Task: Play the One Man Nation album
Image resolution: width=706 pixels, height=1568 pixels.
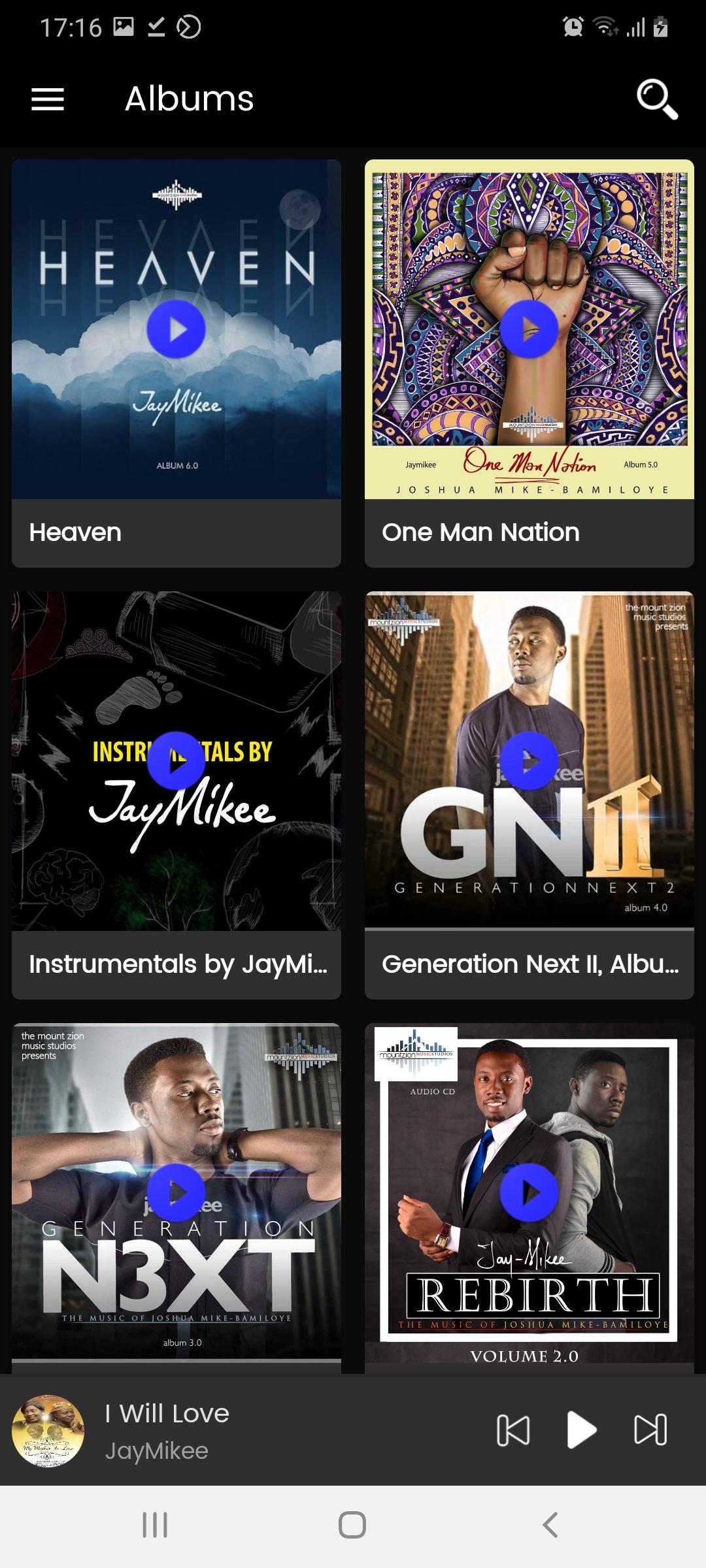Action: pyautogui.click(x=529, y=329)
